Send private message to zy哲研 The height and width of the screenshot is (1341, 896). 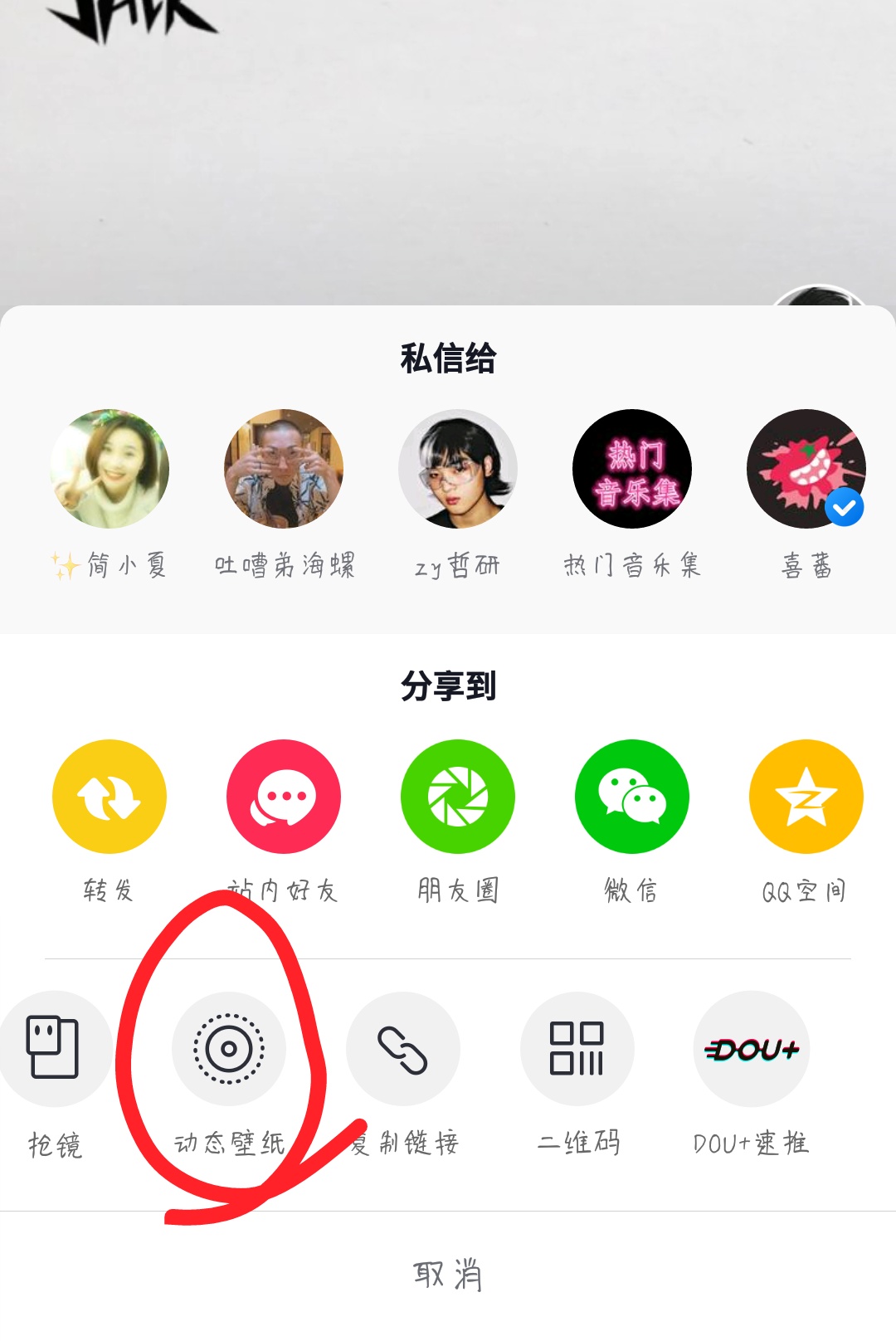(x=458, y=469)
